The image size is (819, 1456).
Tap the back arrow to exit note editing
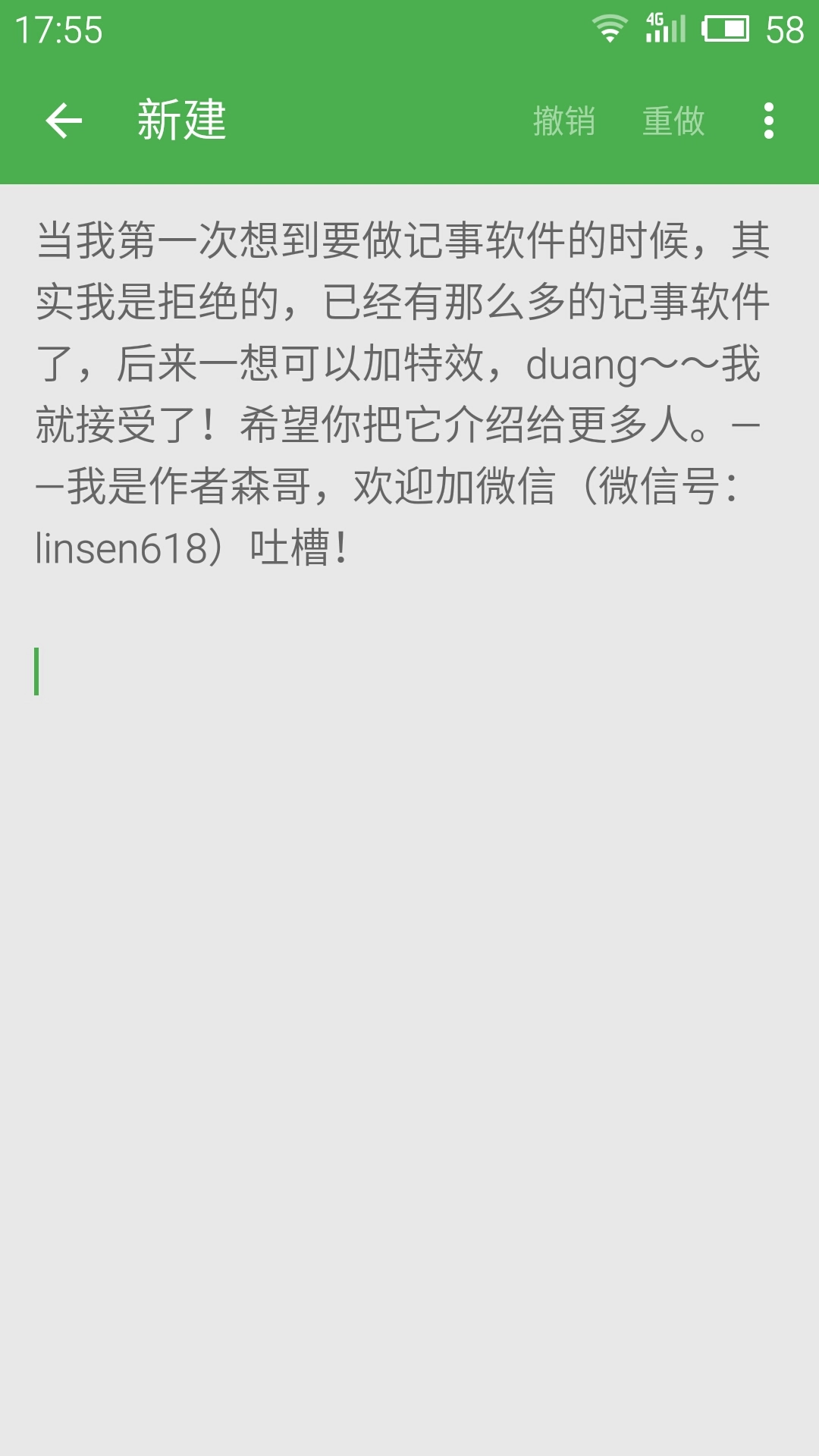63,120
